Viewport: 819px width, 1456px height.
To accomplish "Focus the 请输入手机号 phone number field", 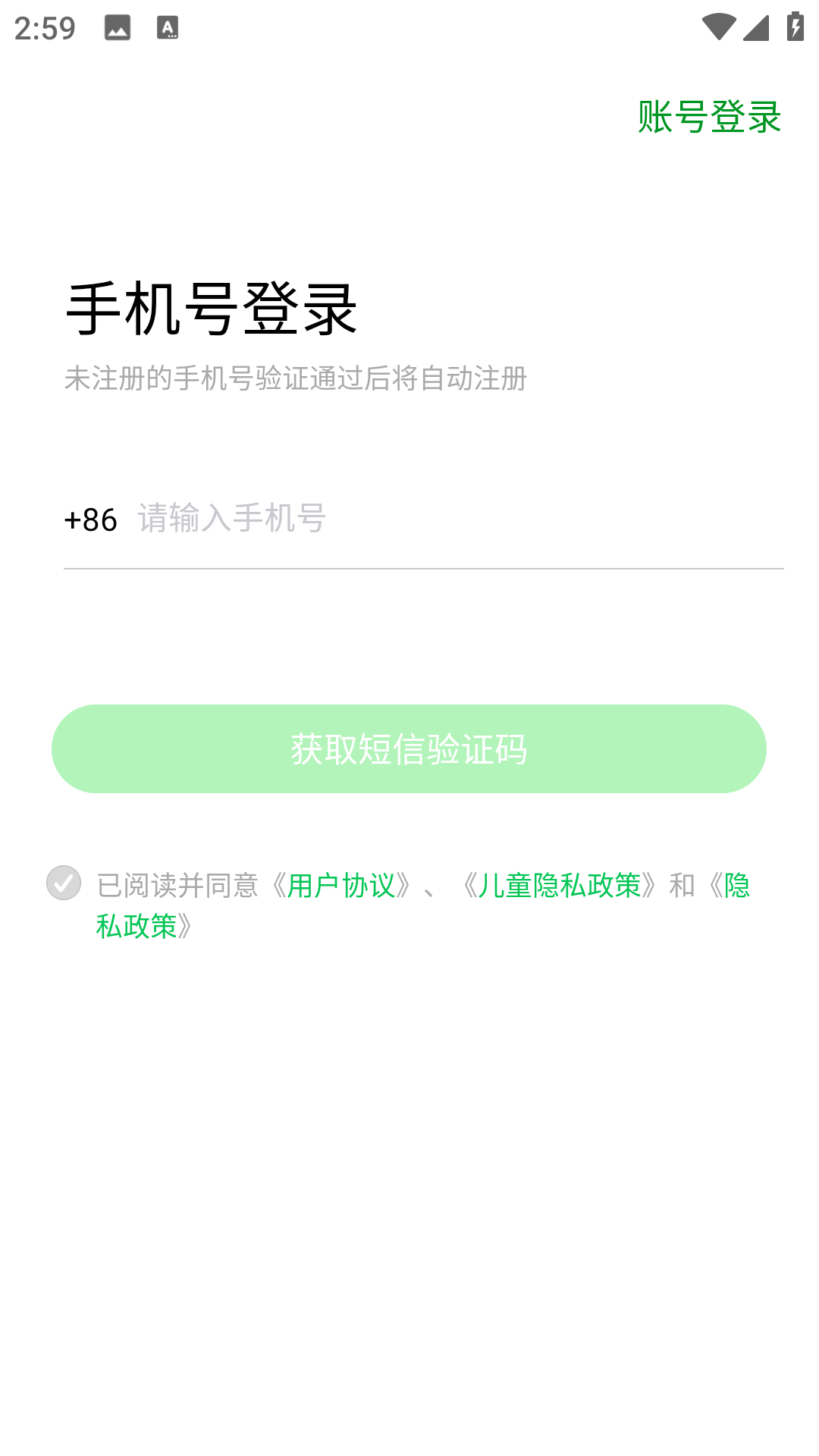I will coord(455,519).
